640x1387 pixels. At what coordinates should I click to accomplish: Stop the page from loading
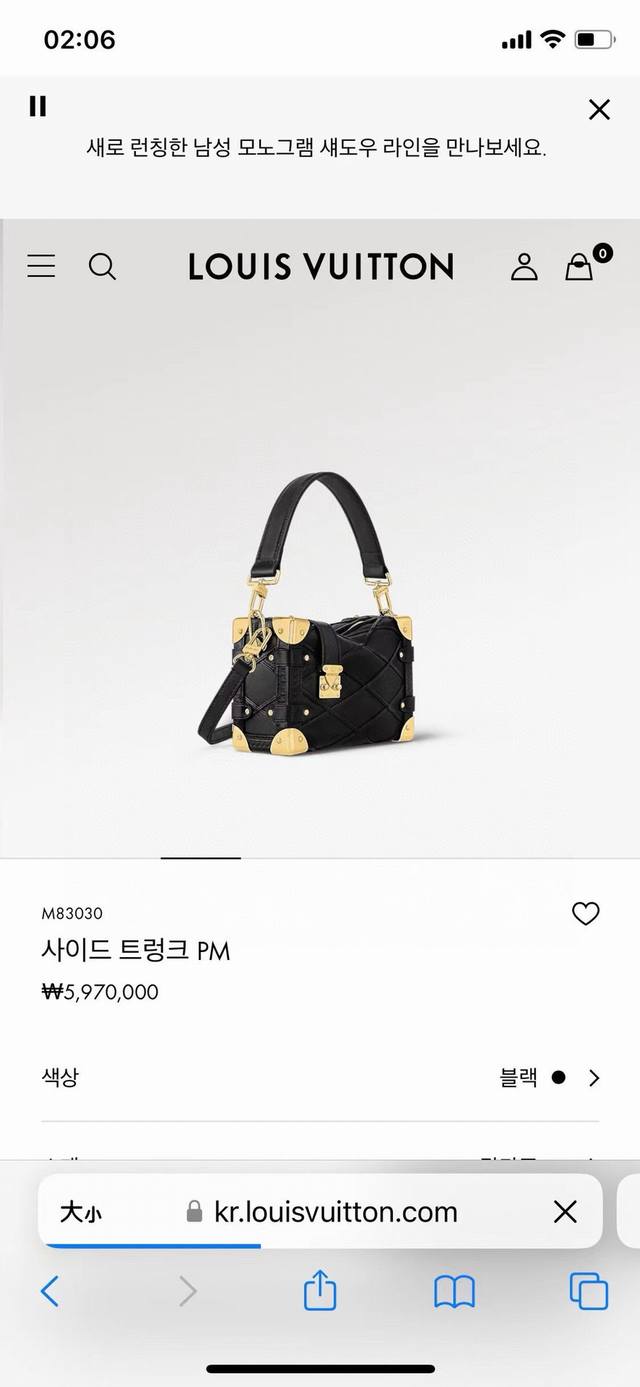click(565, 1212)
